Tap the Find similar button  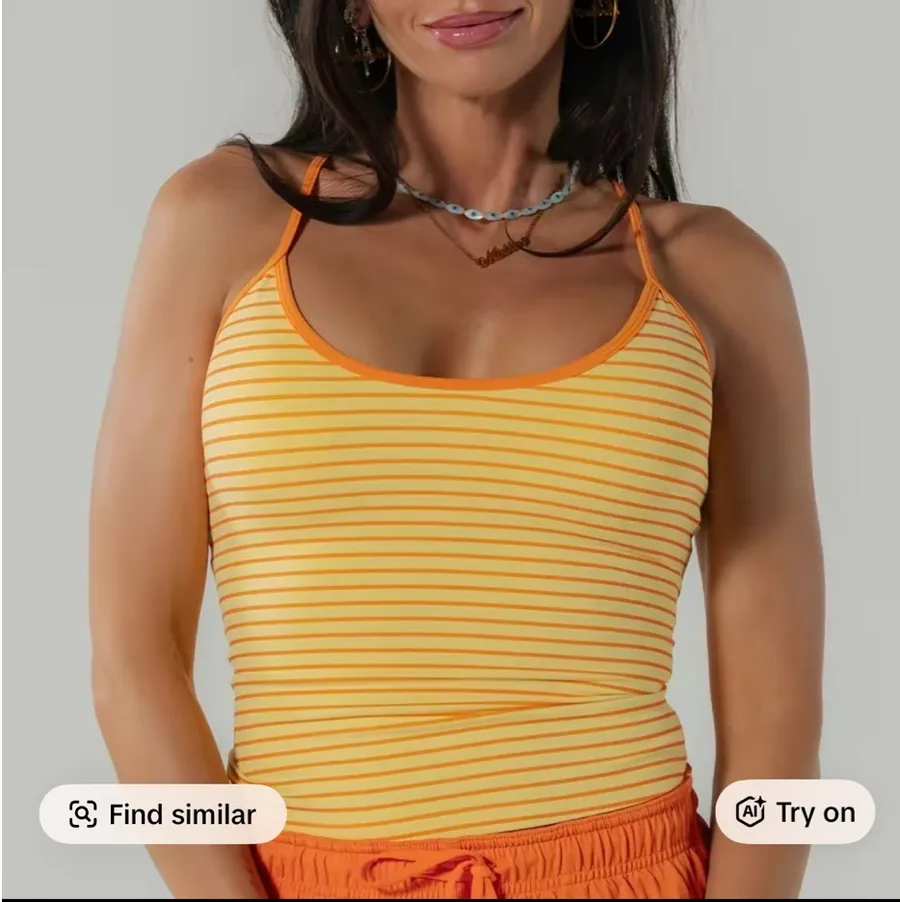point(163,814)
